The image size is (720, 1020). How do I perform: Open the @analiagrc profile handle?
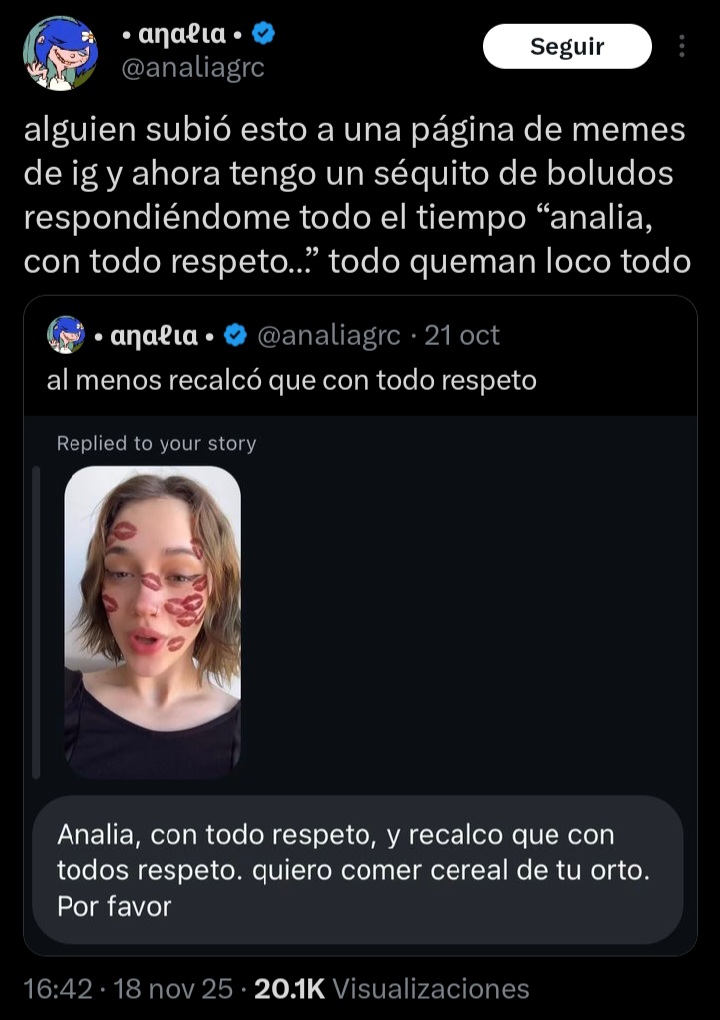(x=191, y=69)
